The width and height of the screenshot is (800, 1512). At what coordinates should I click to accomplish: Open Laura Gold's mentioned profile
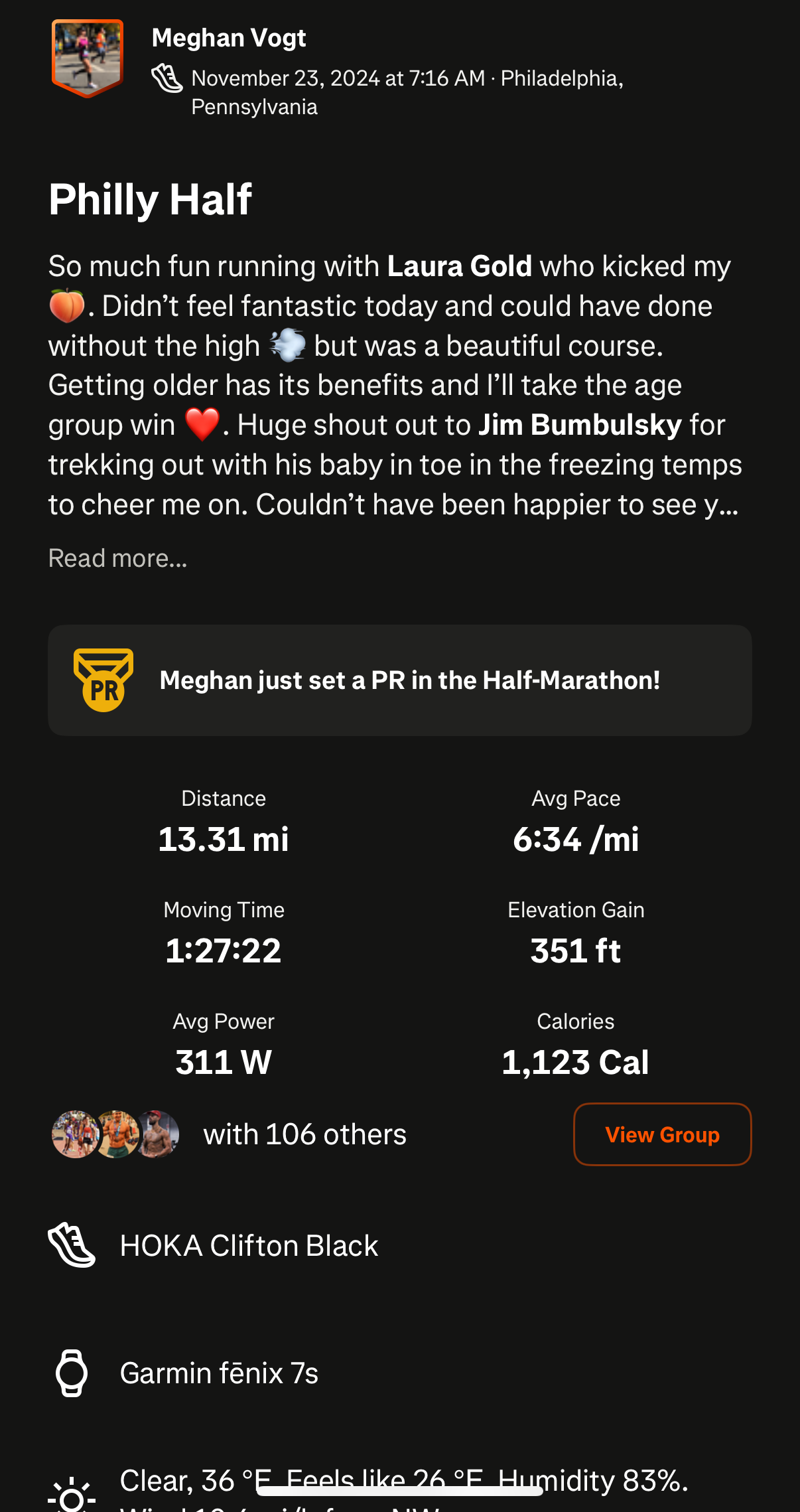coord(459,266)
